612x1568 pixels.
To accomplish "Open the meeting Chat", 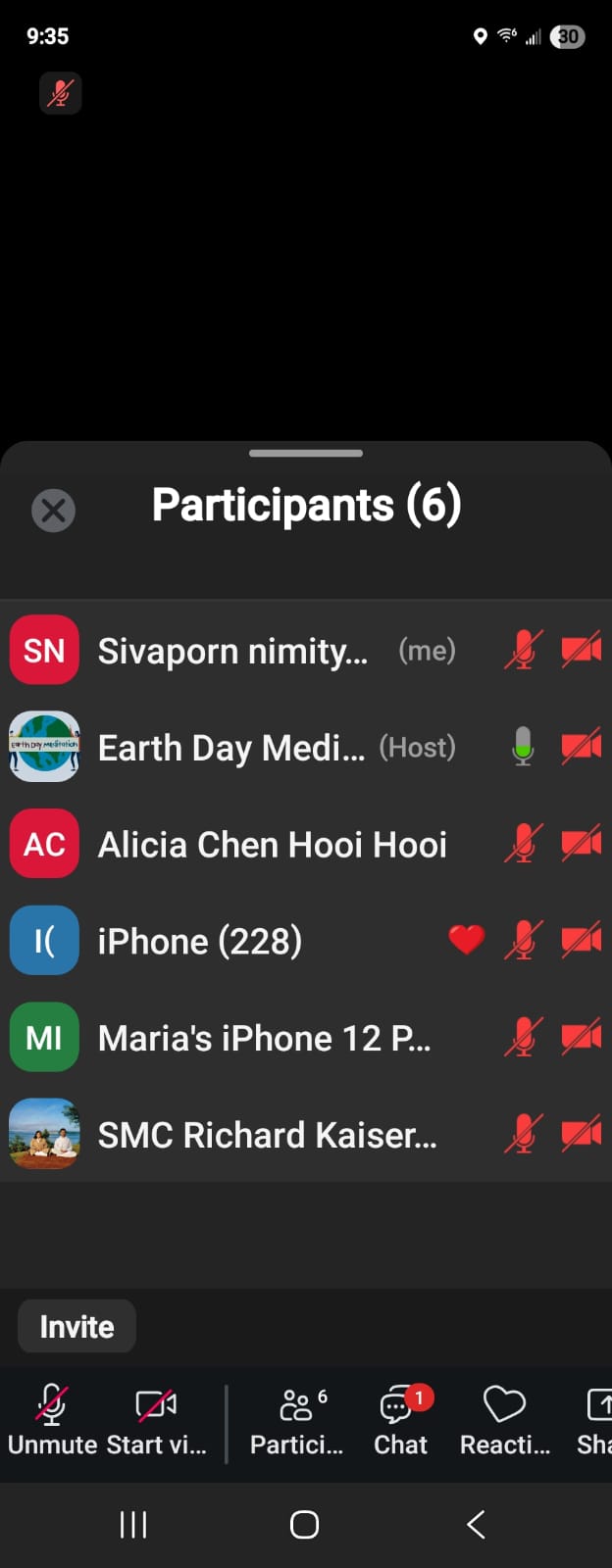I will click(400, 1419).
